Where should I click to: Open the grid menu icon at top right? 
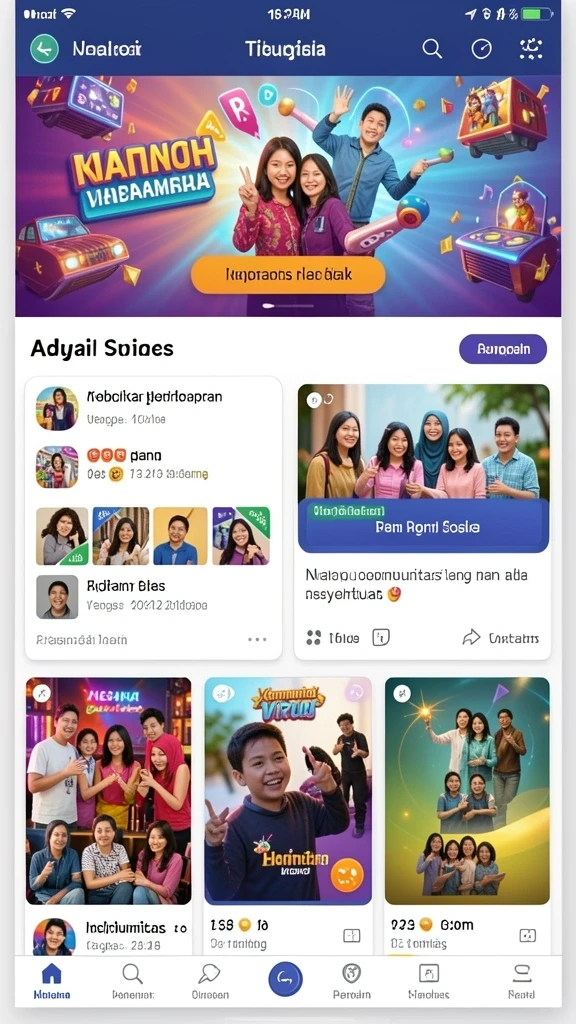pos(531,49)
